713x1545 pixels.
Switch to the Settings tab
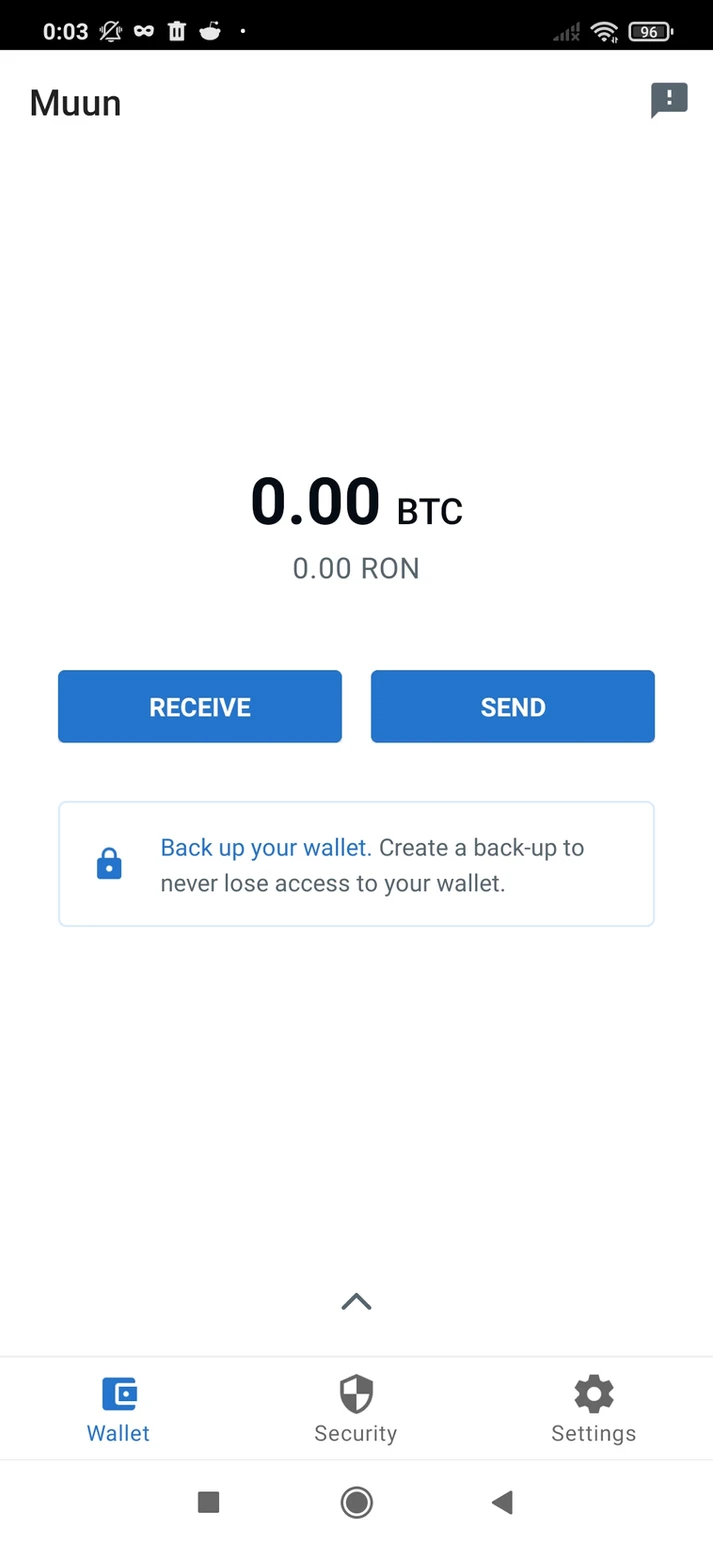[x=593, y=1409]
